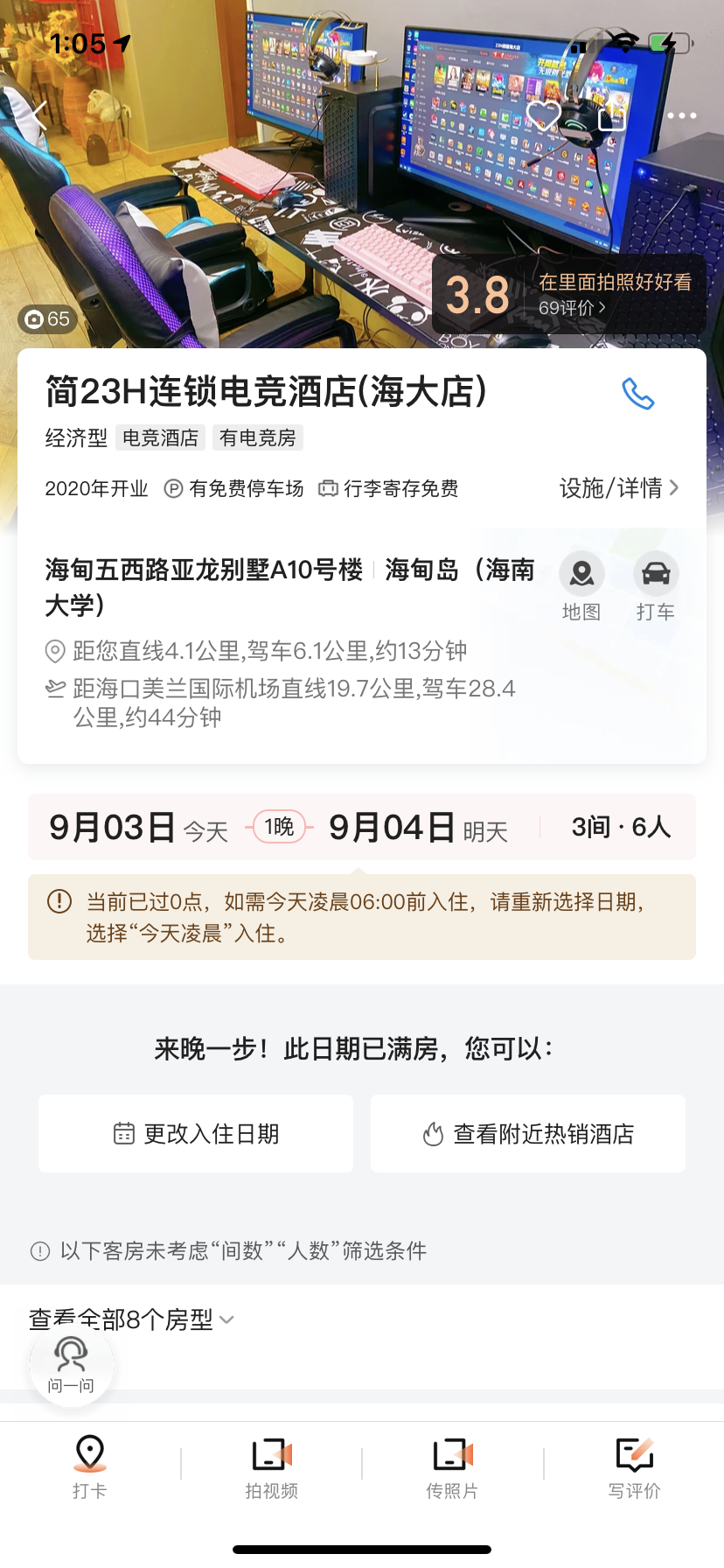Image resolution: width=724 pixels, height=1568 pixels.
Task: View the 69 reviews rating card
Action: (568, 295)
